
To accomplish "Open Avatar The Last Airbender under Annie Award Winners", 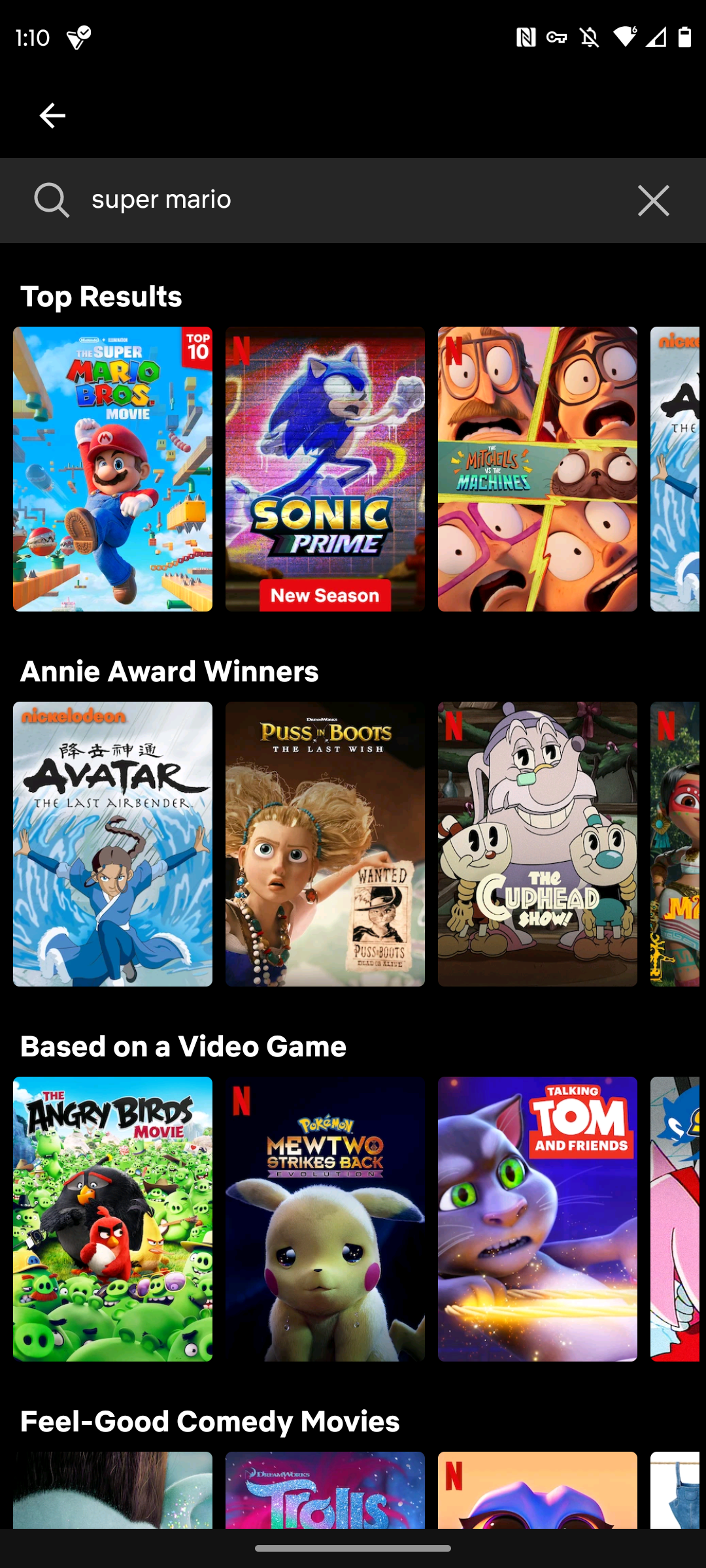I will [x=112, y=843].
